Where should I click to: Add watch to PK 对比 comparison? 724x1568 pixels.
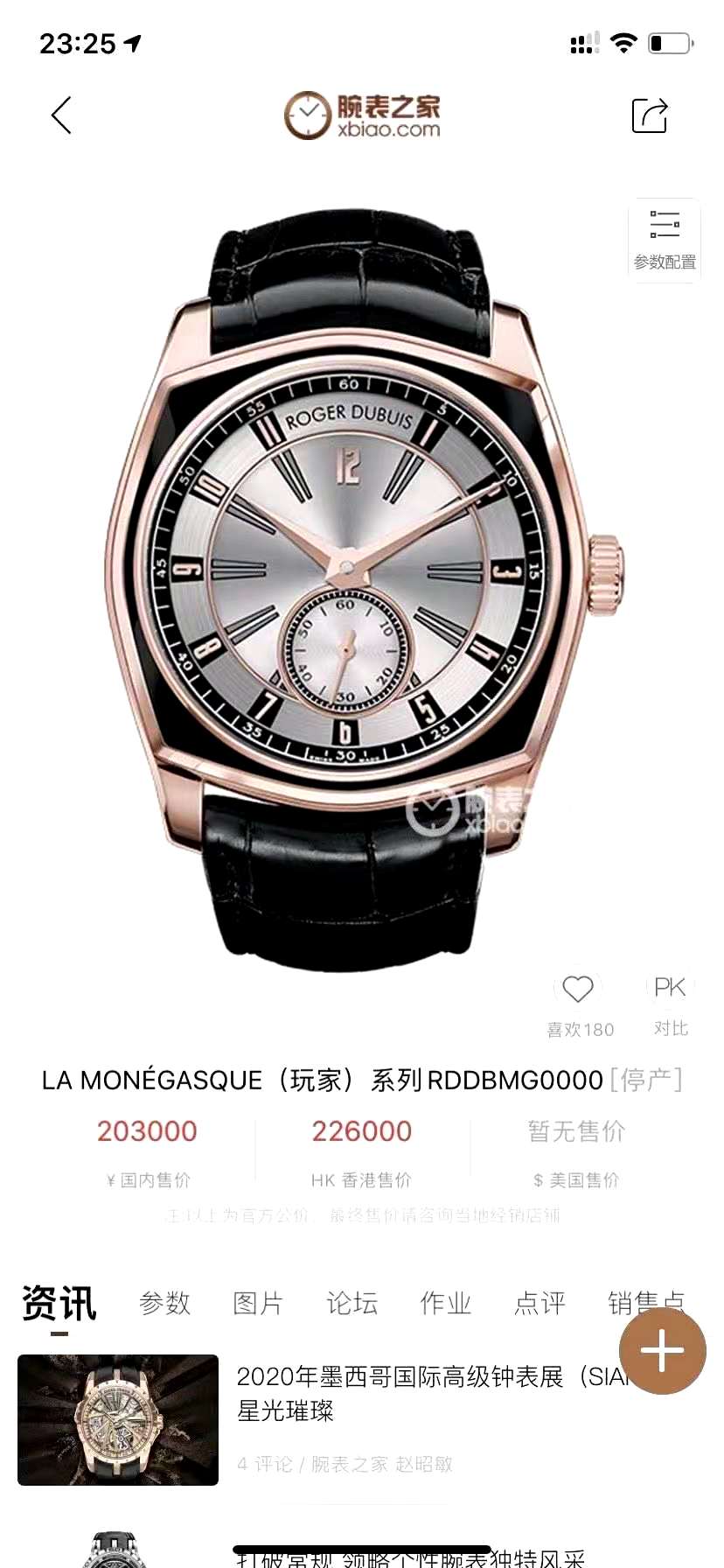coord(670,988)
